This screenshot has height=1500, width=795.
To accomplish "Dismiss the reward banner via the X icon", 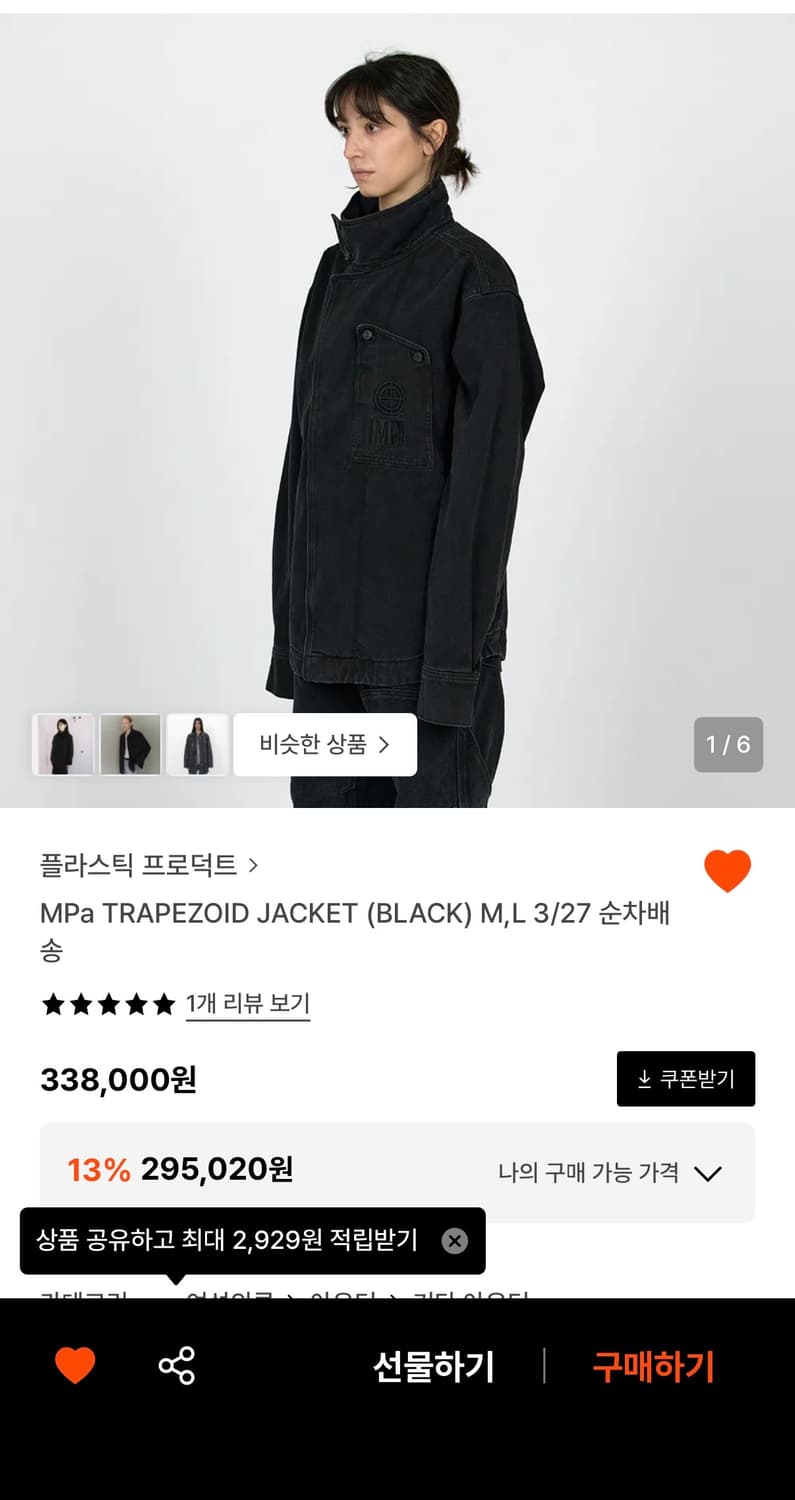I will (455, 1240).
